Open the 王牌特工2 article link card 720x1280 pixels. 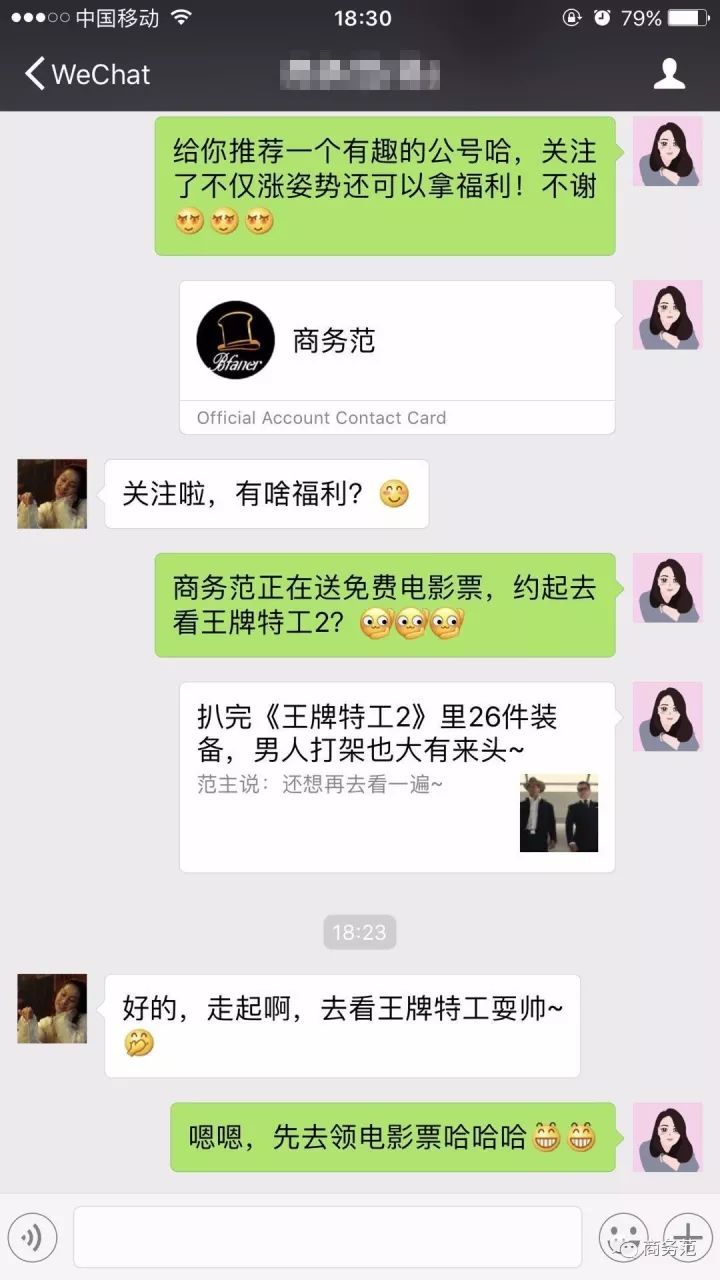point(397,777)
